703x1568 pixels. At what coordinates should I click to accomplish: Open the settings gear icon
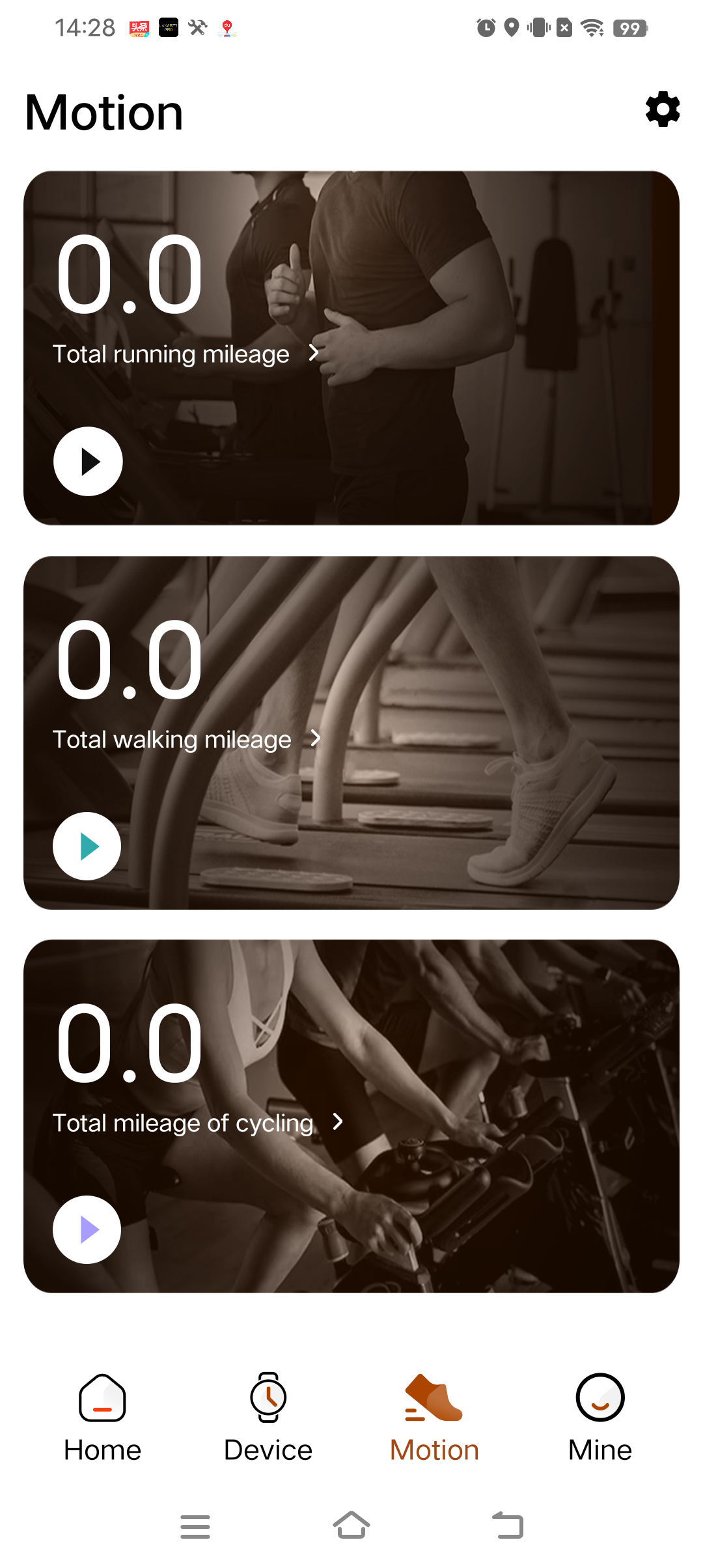pos(663,109)
